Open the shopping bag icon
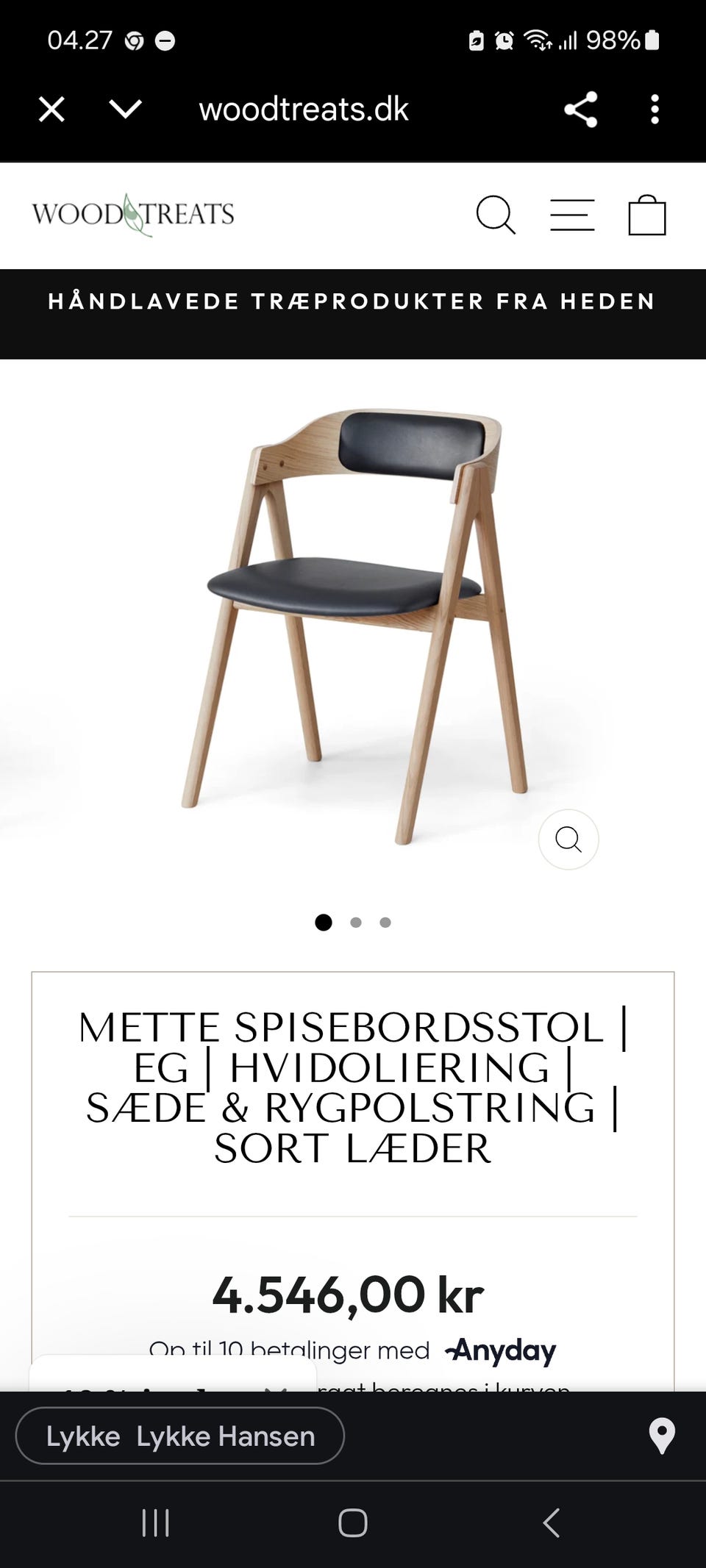Viewport: 706px width, 1568px height. [647, 215]
